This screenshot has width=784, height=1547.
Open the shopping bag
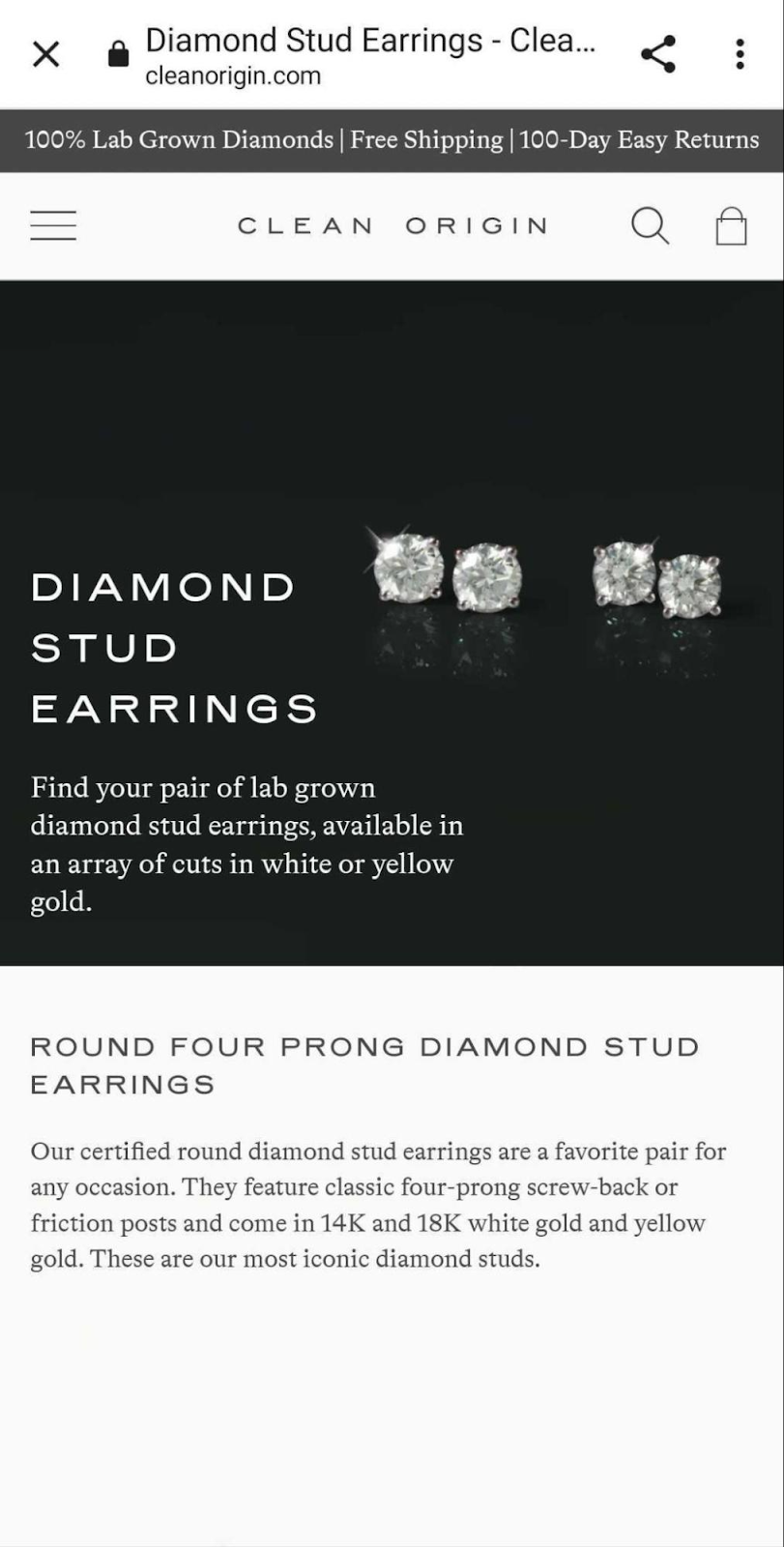(731, 227)
